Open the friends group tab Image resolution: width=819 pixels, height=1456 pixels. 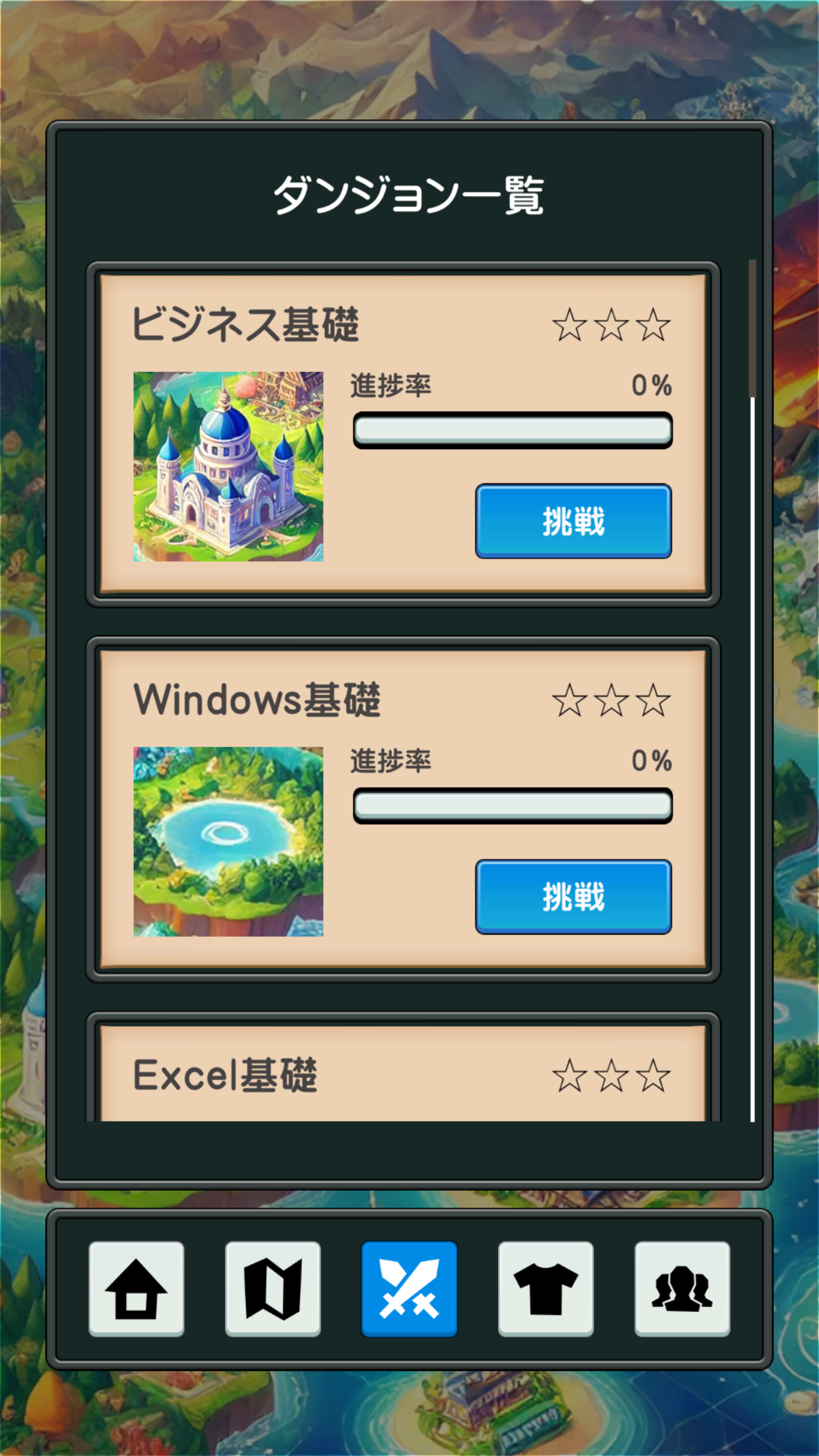(x=682, y=1289)
